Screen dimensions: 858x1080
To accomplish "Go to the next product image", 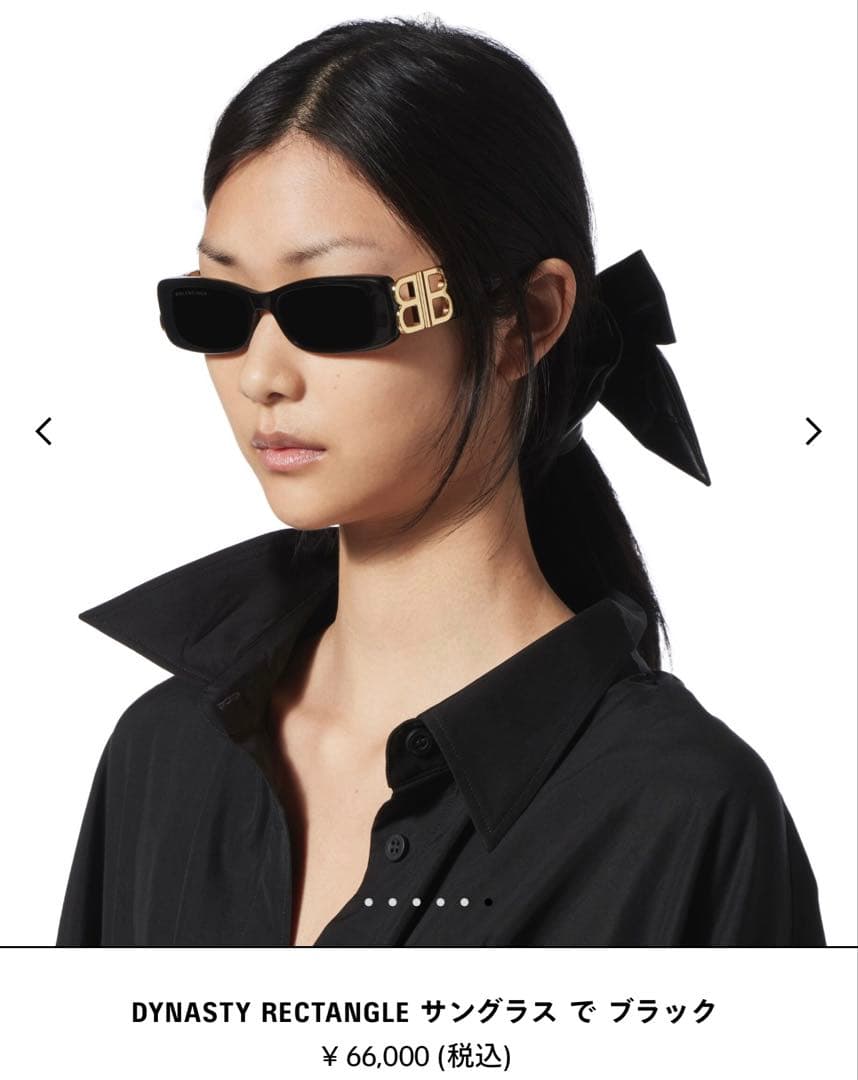I will point(813,431).
